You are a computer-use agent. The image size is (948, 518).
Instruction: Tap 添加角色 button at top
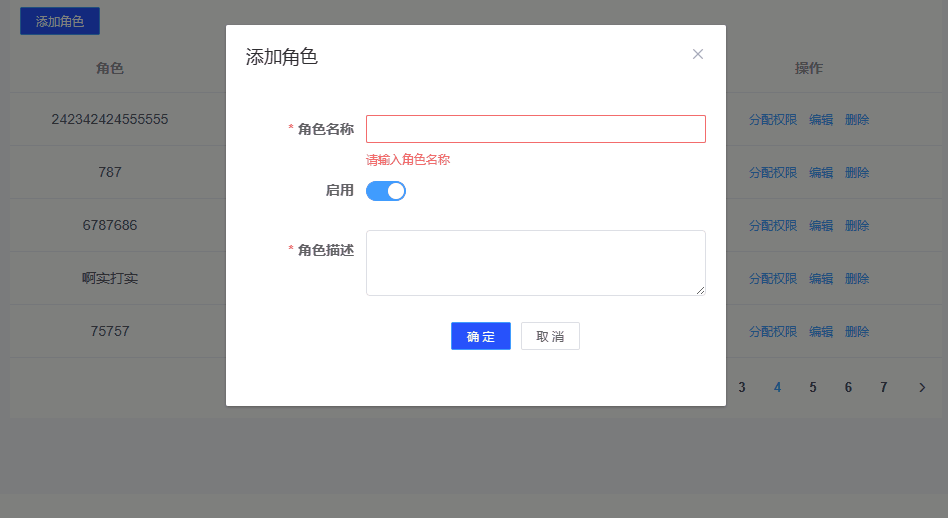(x=60, y=21)
